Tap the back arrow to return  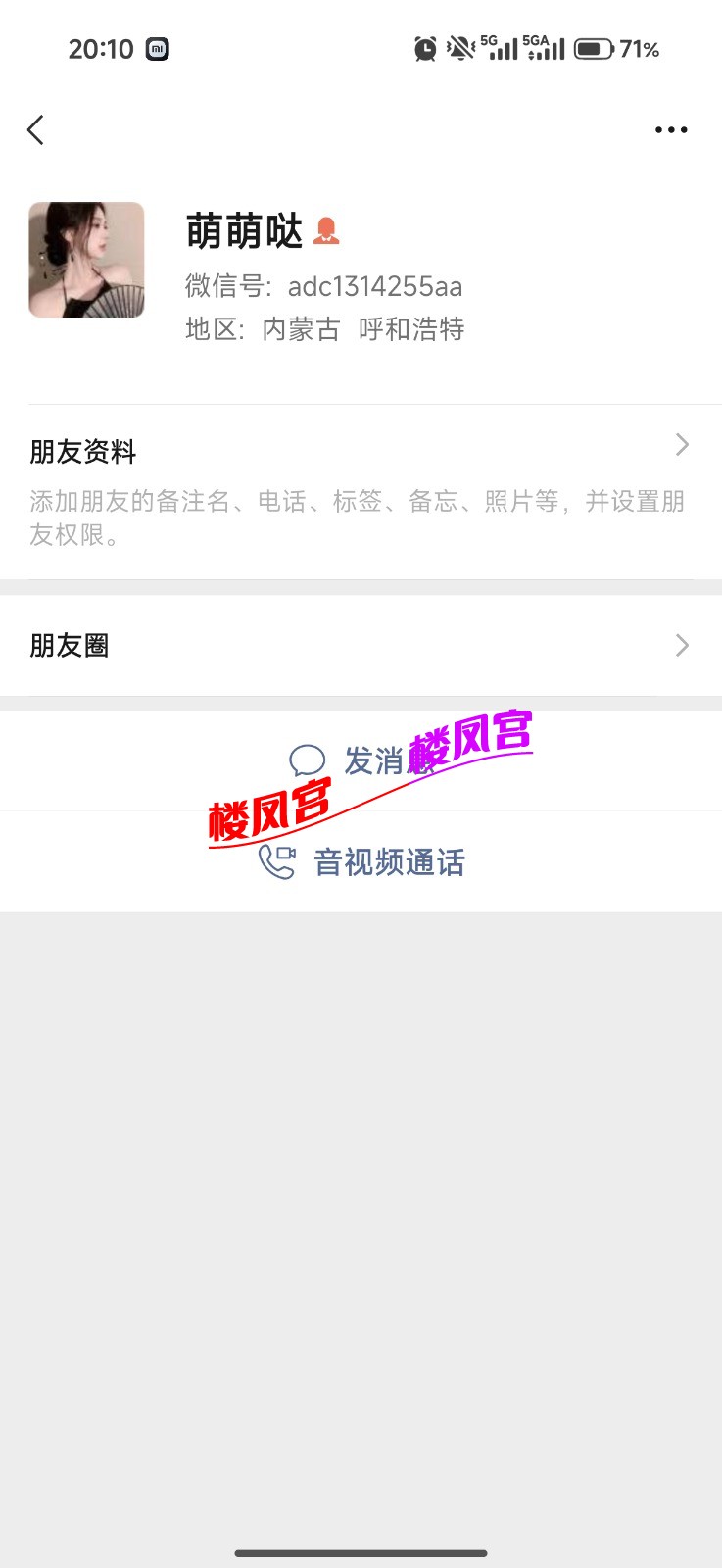point(35,128)
